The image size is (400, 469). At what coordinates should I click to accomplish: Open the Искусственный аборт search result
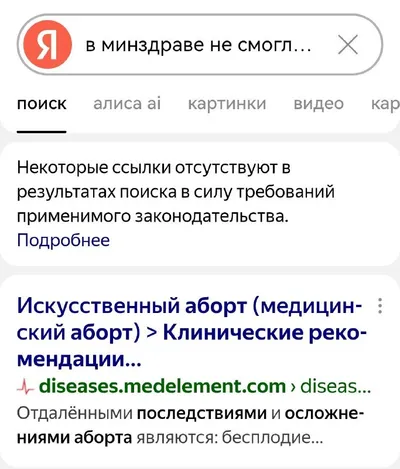(192, 332)
